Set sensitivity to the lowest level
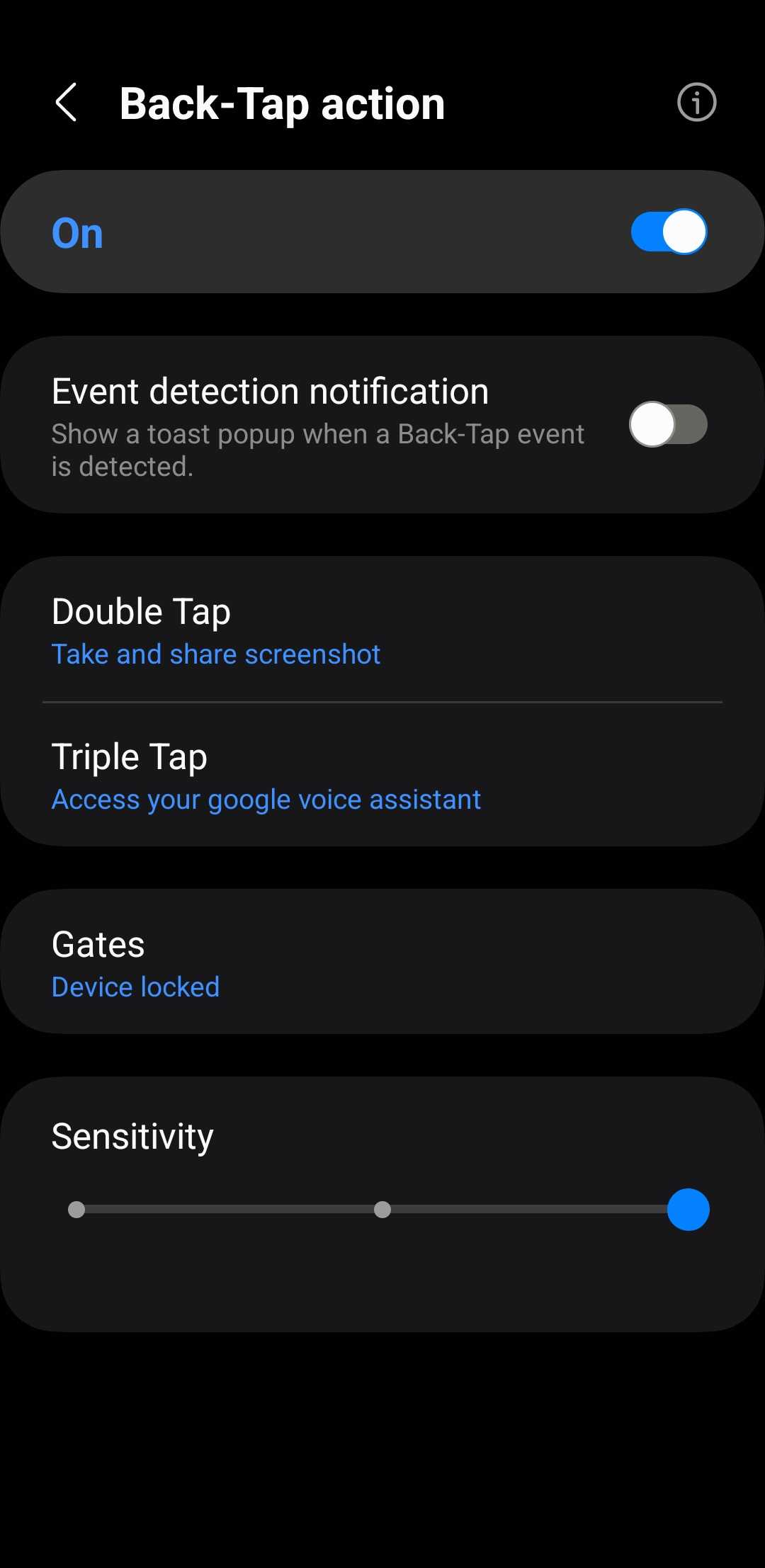This screenshot has height=1568, width=765. pyautogui.click(x=76, y=1210)
